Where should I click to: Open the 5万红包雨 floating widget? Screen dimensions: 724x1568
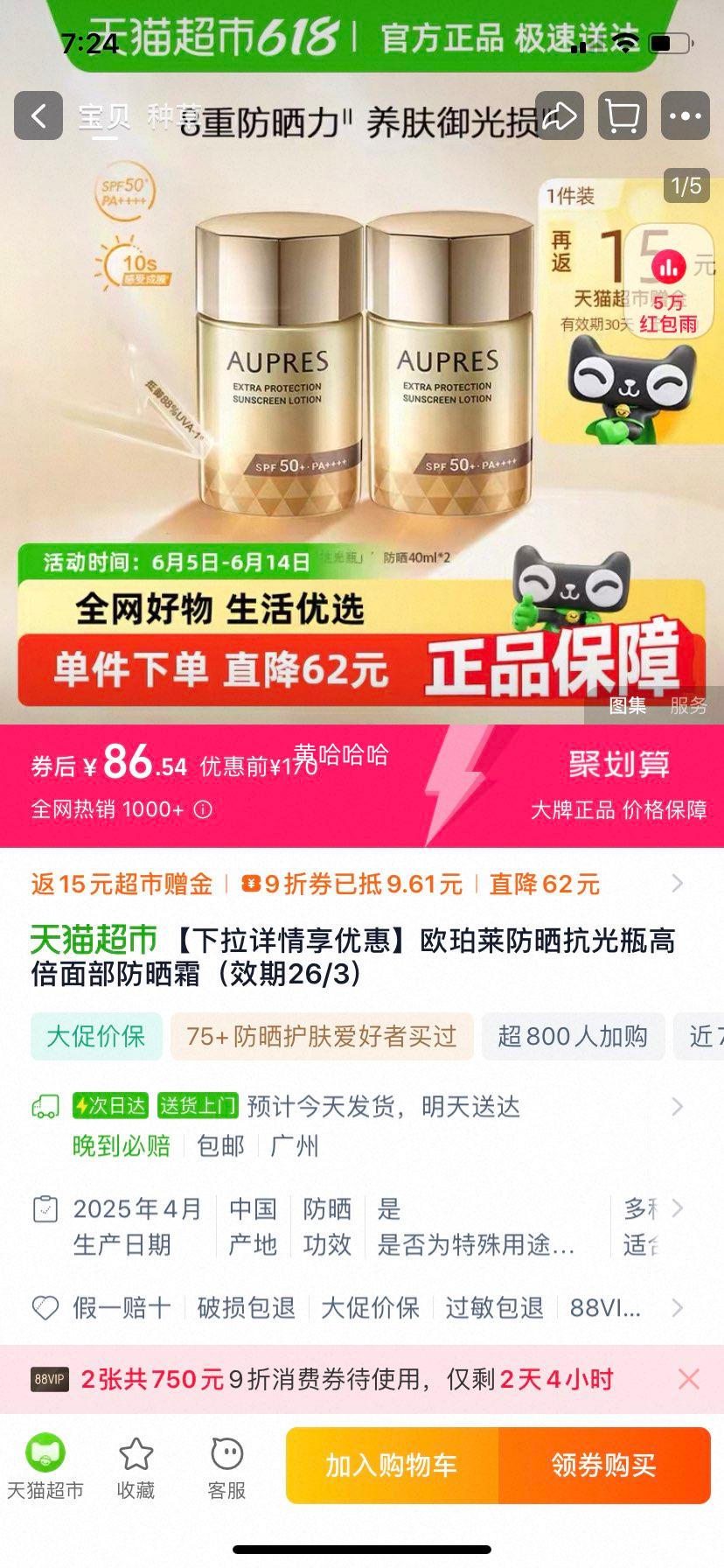[x=669, y=282]
